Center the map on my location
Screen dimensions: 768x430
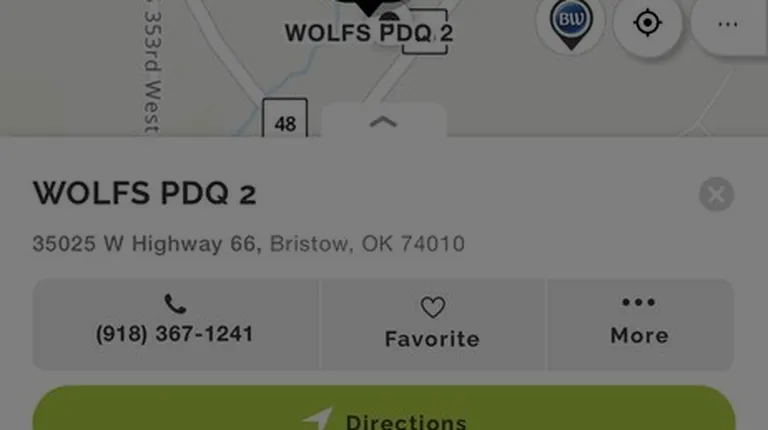click(x=648, y=23)
